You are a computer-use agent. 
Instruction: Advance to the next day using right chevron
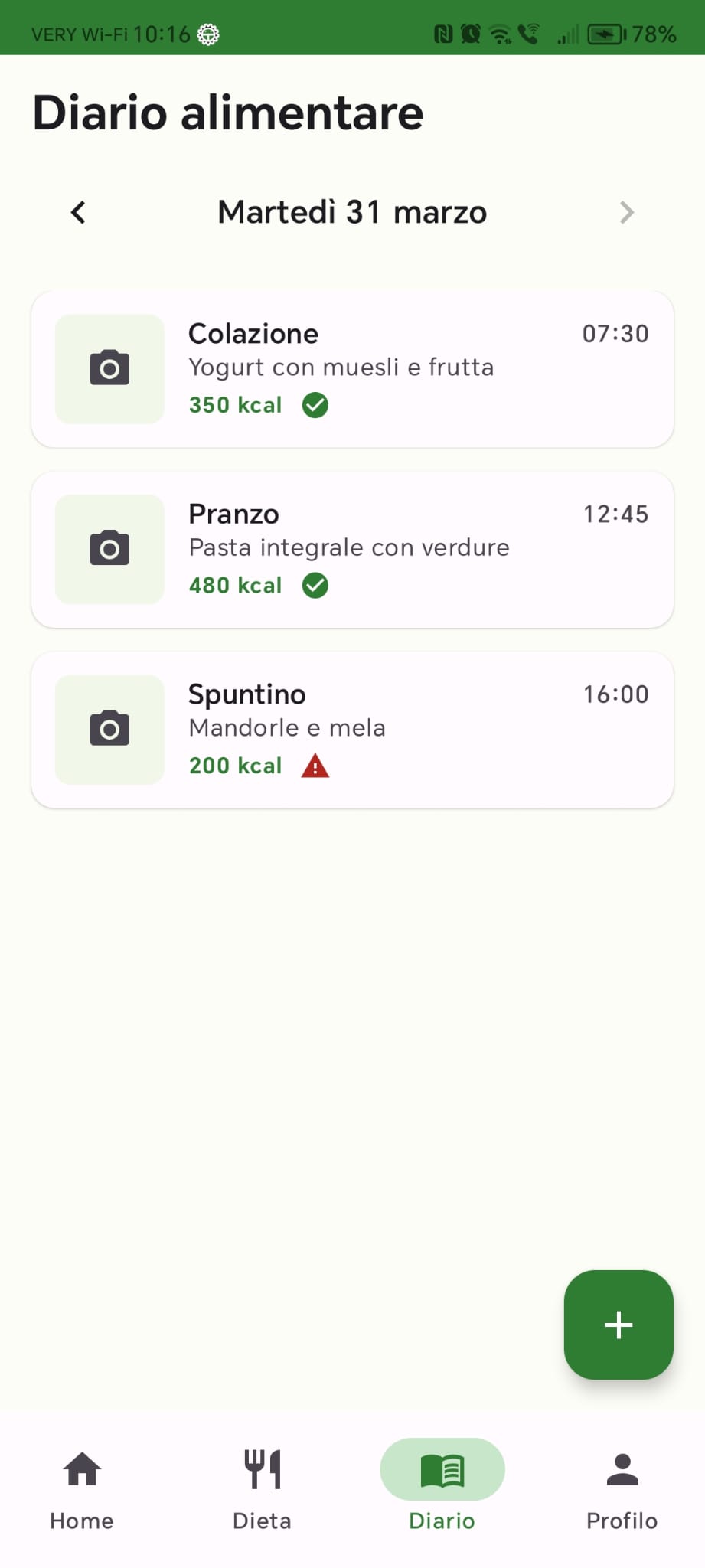[x=627, y=212]
